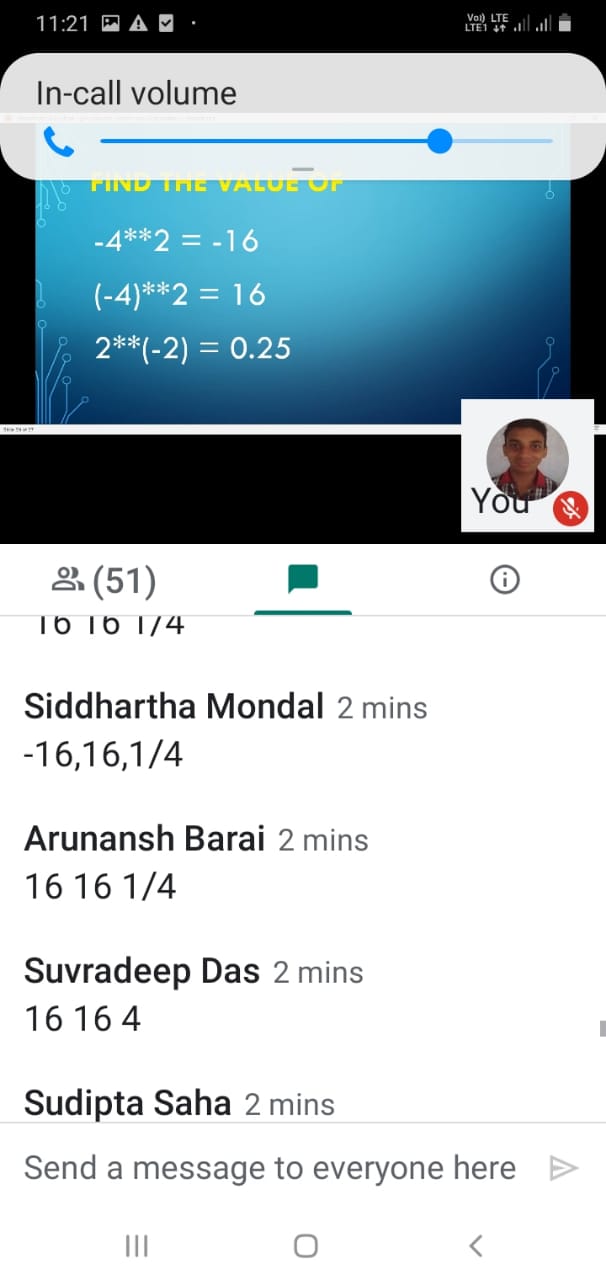The image size is (606, 1280).
Task: Expand the volume panel handle
Action: (x=303, y=169)
